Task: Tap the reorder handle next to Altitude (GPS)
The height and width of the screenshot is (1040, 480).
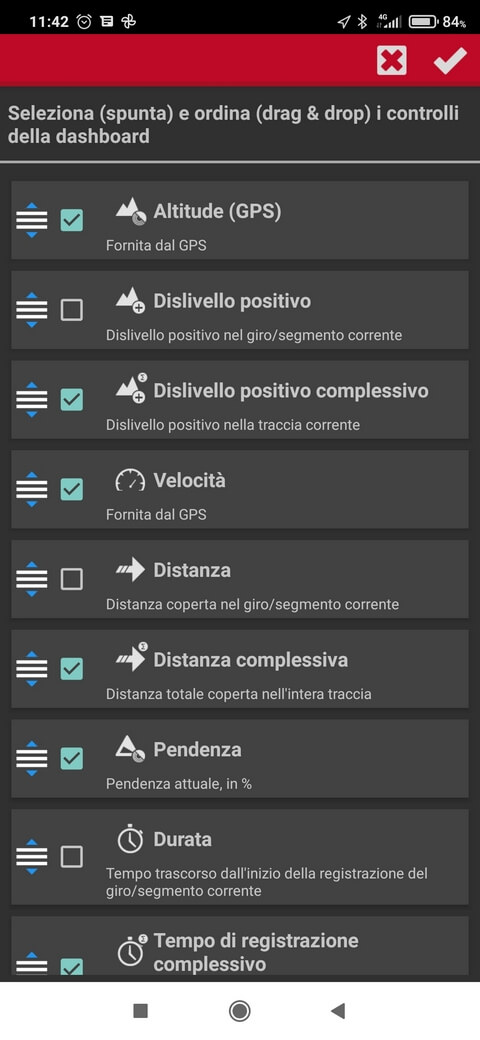Action: tap(32, 220)
